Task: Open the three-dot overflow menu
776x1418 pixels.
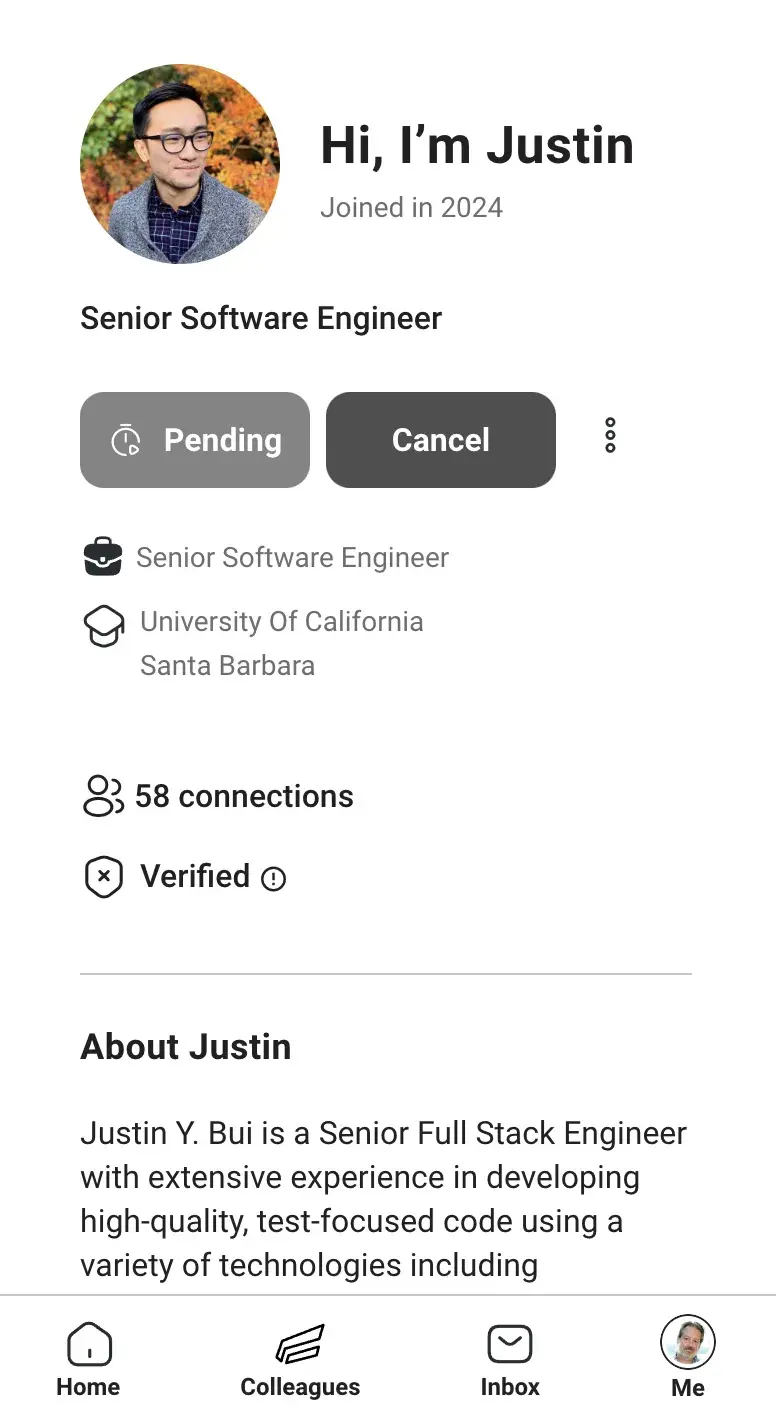Action: coord(609,435)
